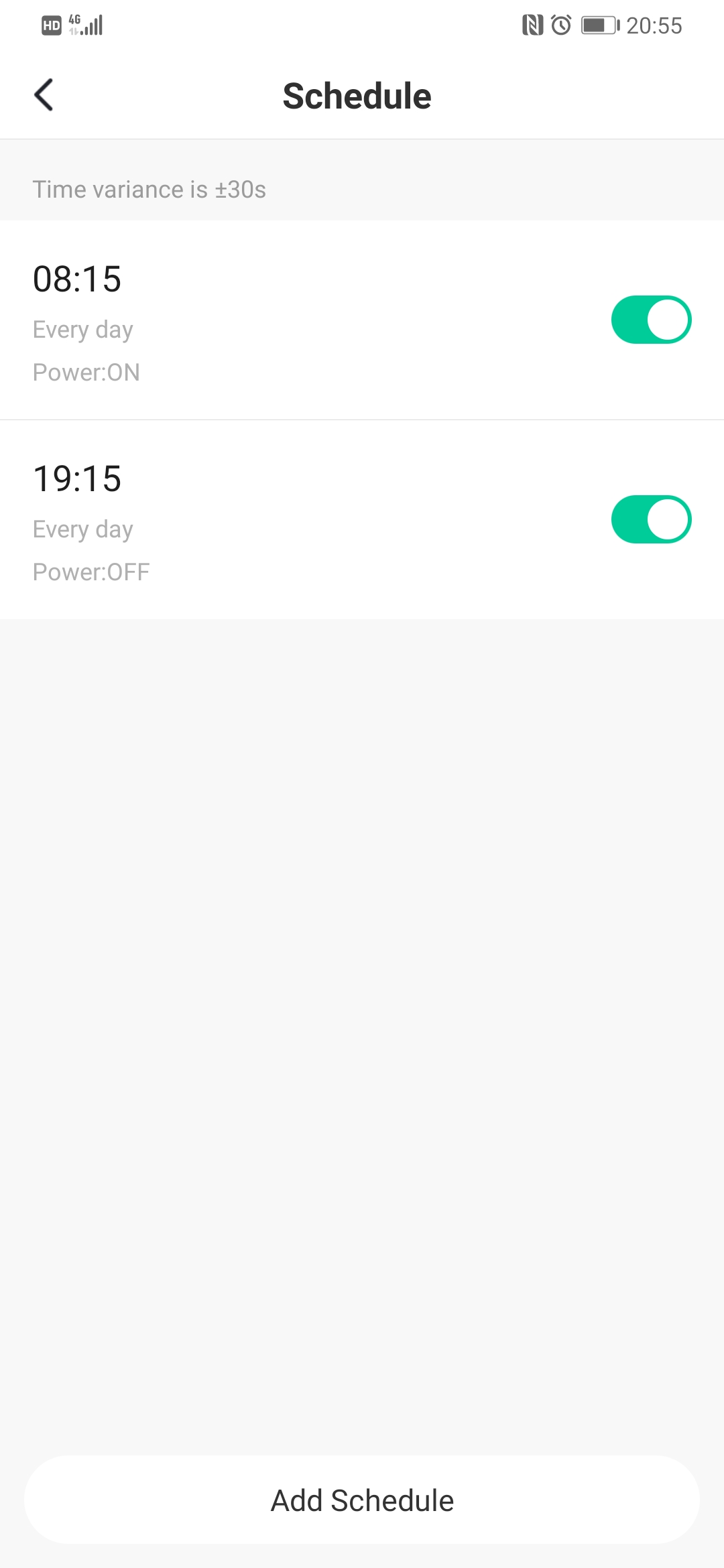Open the 19:15 schedule entry
Screen dimensions: 724x1568
(x=268, y=520)
